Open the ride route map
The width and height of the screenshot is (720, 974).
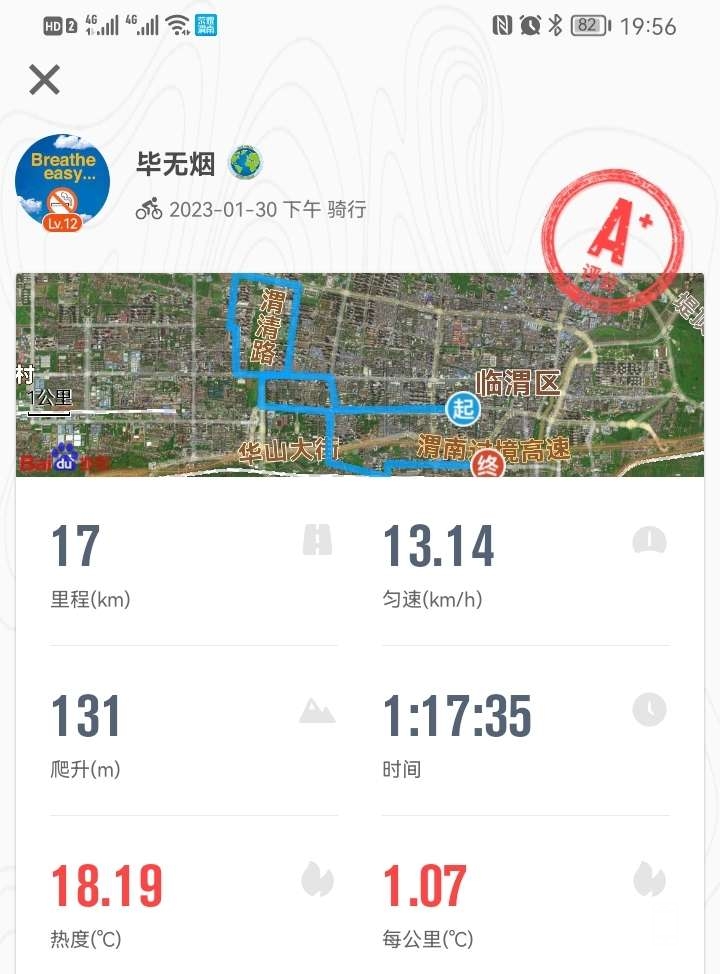(360, 374)
